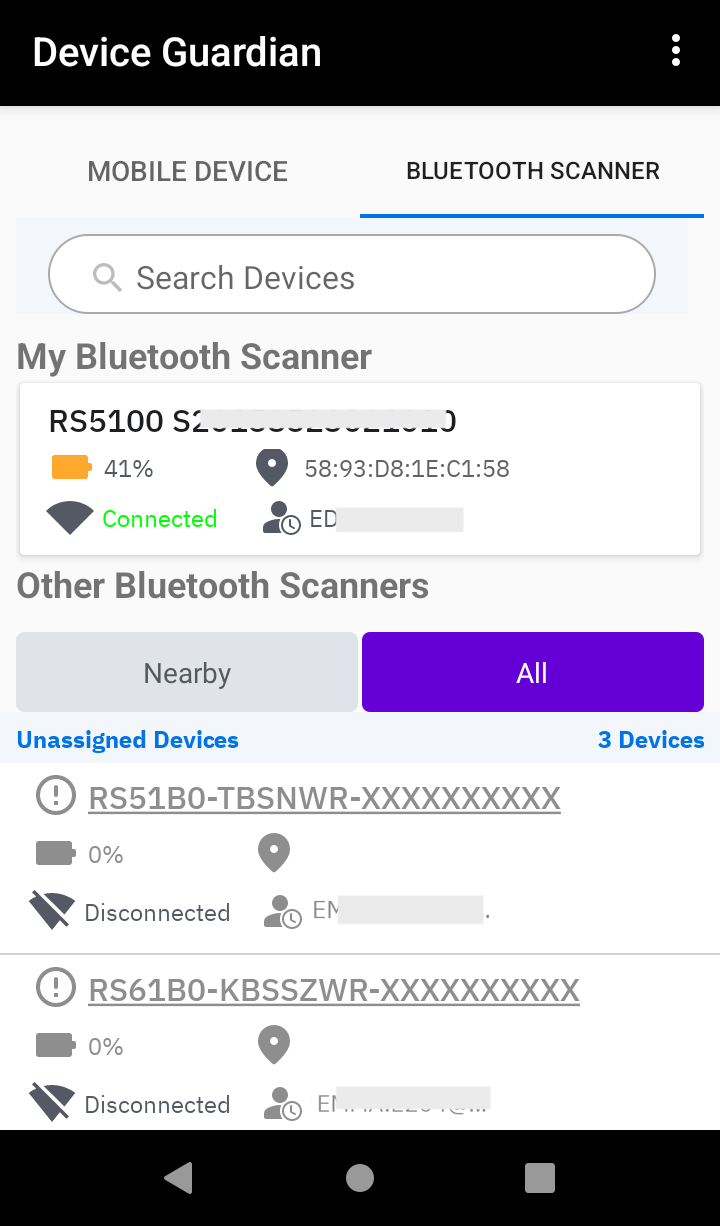The width and height of the screenshot is (720, 1226).
Task: Switch to the Mobile Device tab
Action: click(x=188, y=171)
